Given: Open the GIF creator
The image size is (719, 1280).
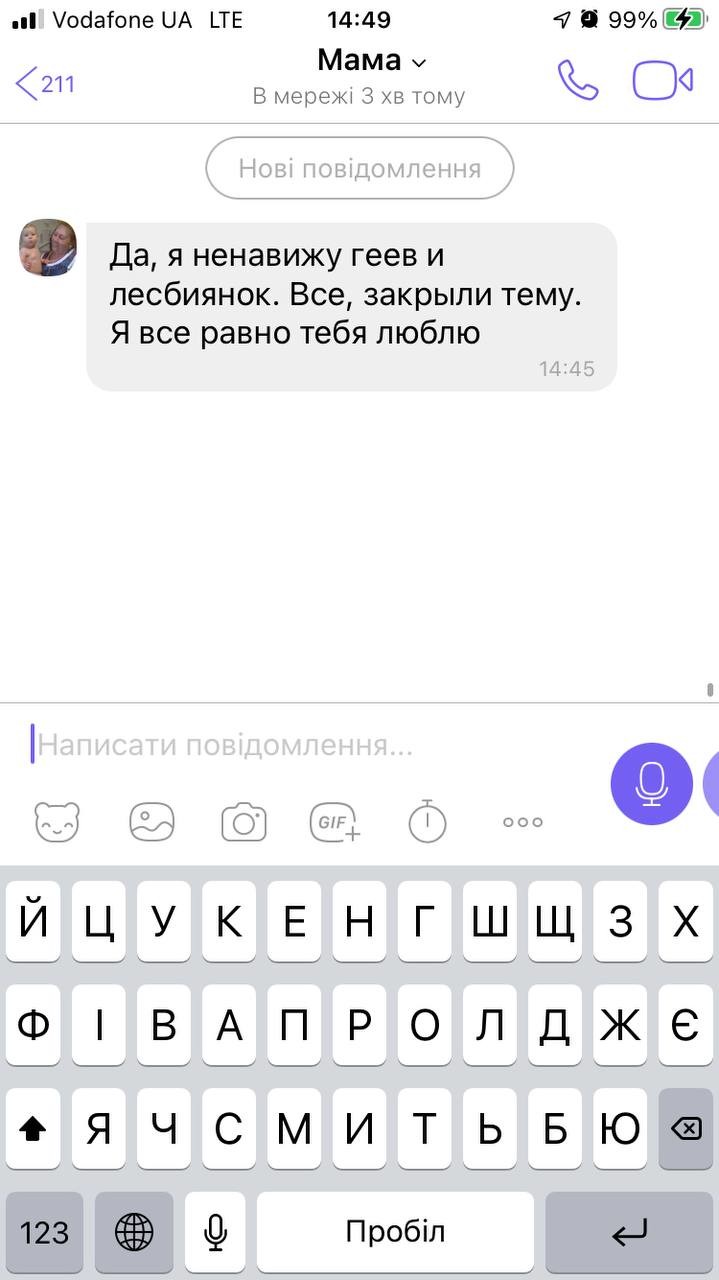Looking at the screenshot, I should [x=335, y=822].
